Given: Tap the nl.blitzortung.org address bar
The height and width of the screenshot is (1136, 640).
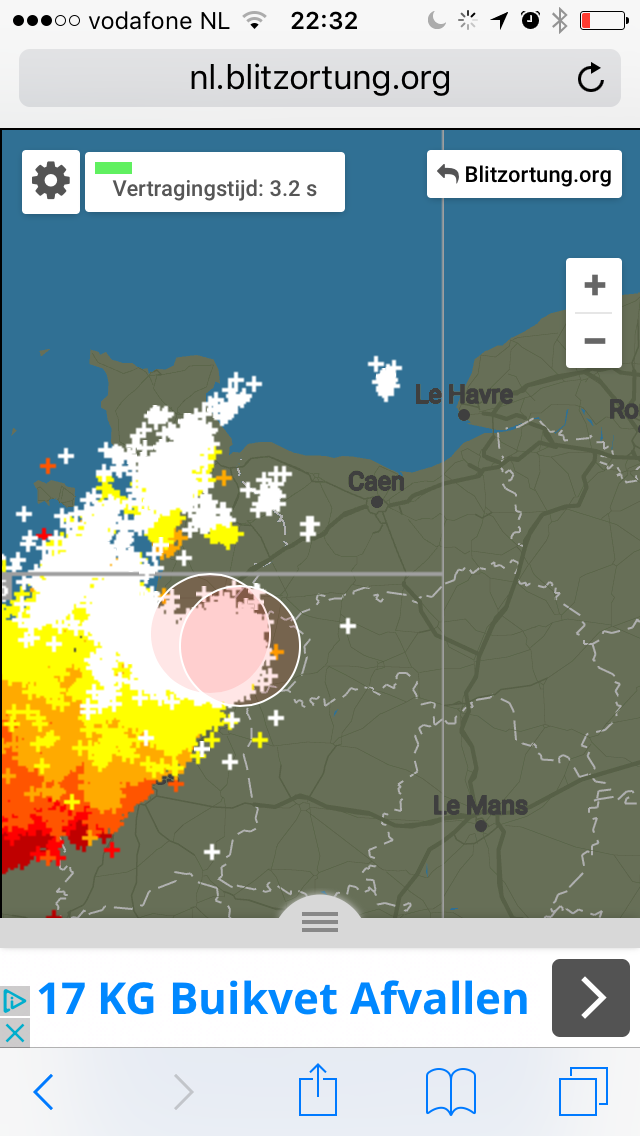Looking at the screenshot, I should pos(320,78).
